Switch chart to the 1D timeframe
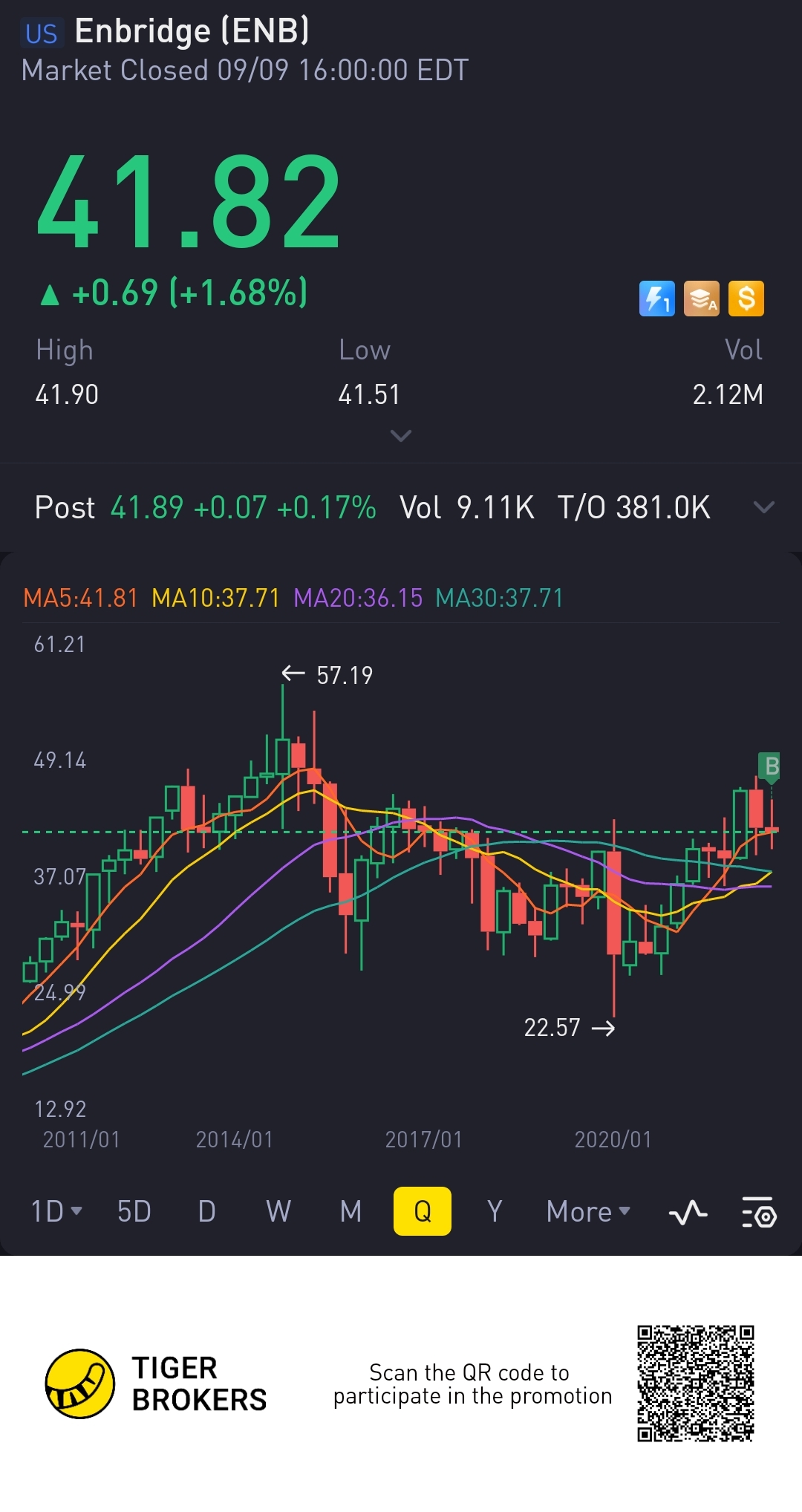The width and height of the screenshot is (802, 1512). point(56,1211)
